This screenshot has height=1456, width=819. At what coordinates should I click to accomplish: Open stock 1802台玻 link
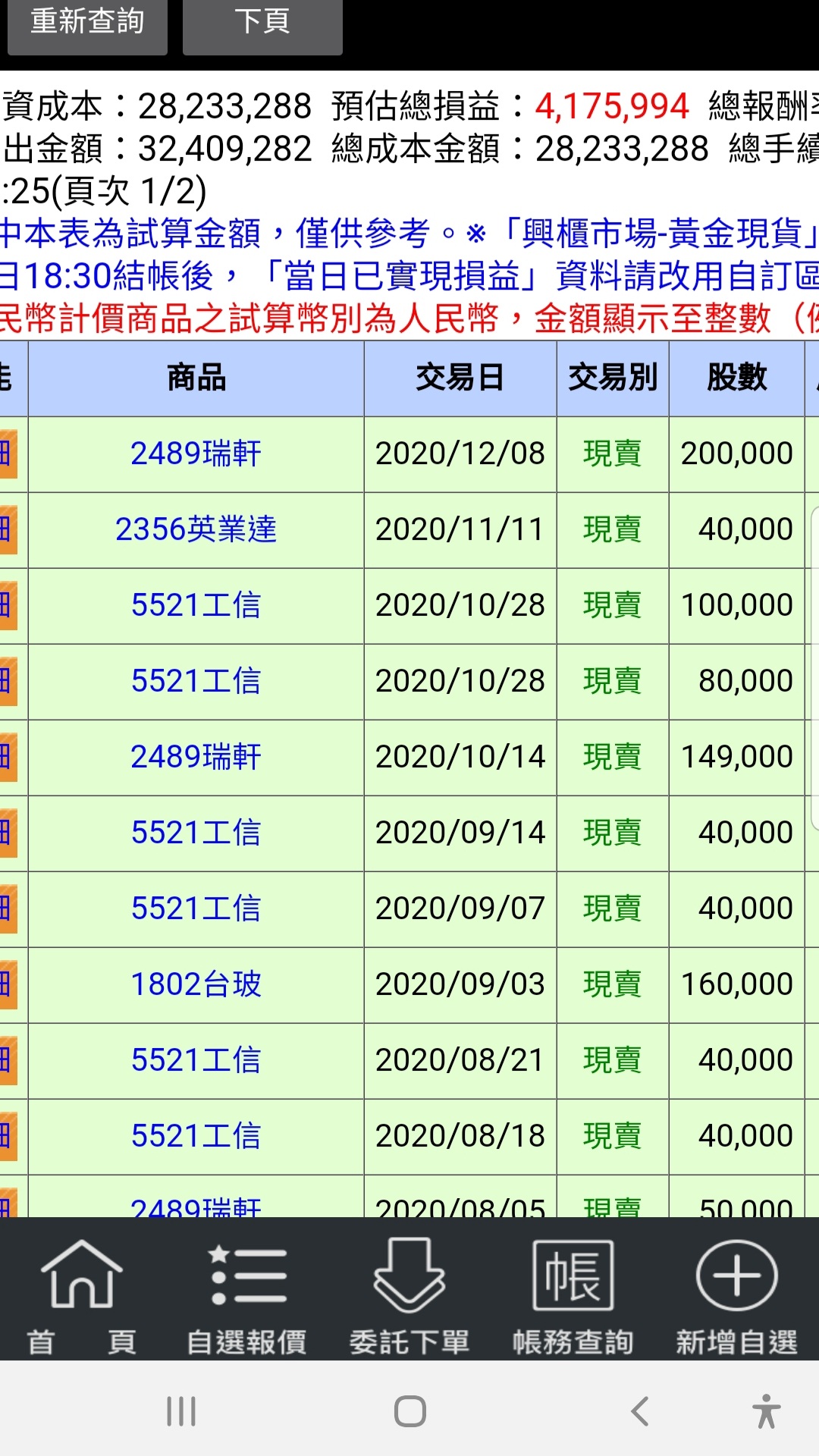pyautogui.click(x=196, y=984)
